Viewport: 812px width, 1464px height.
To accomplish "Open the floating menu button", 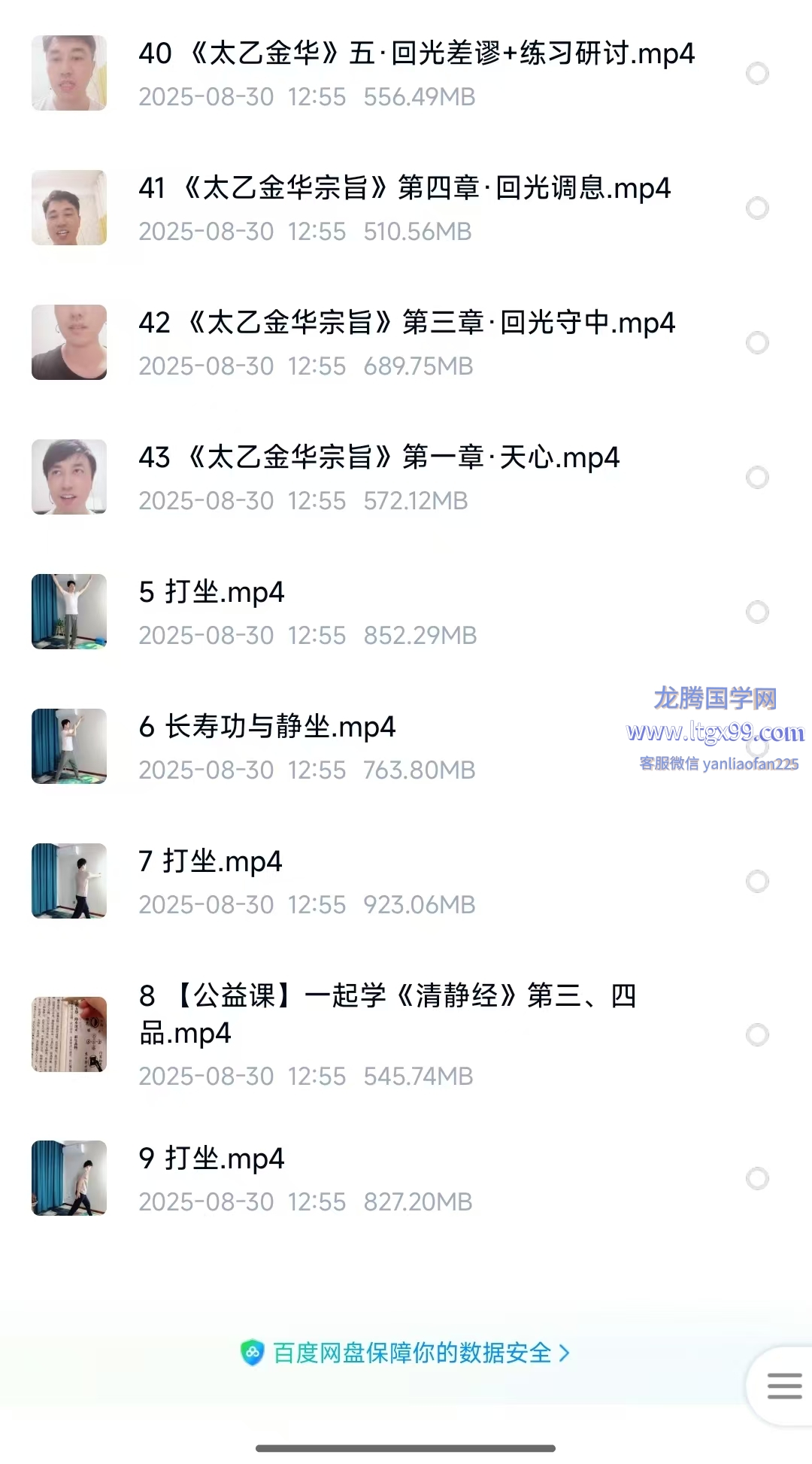I will (x=783, y=1386).
